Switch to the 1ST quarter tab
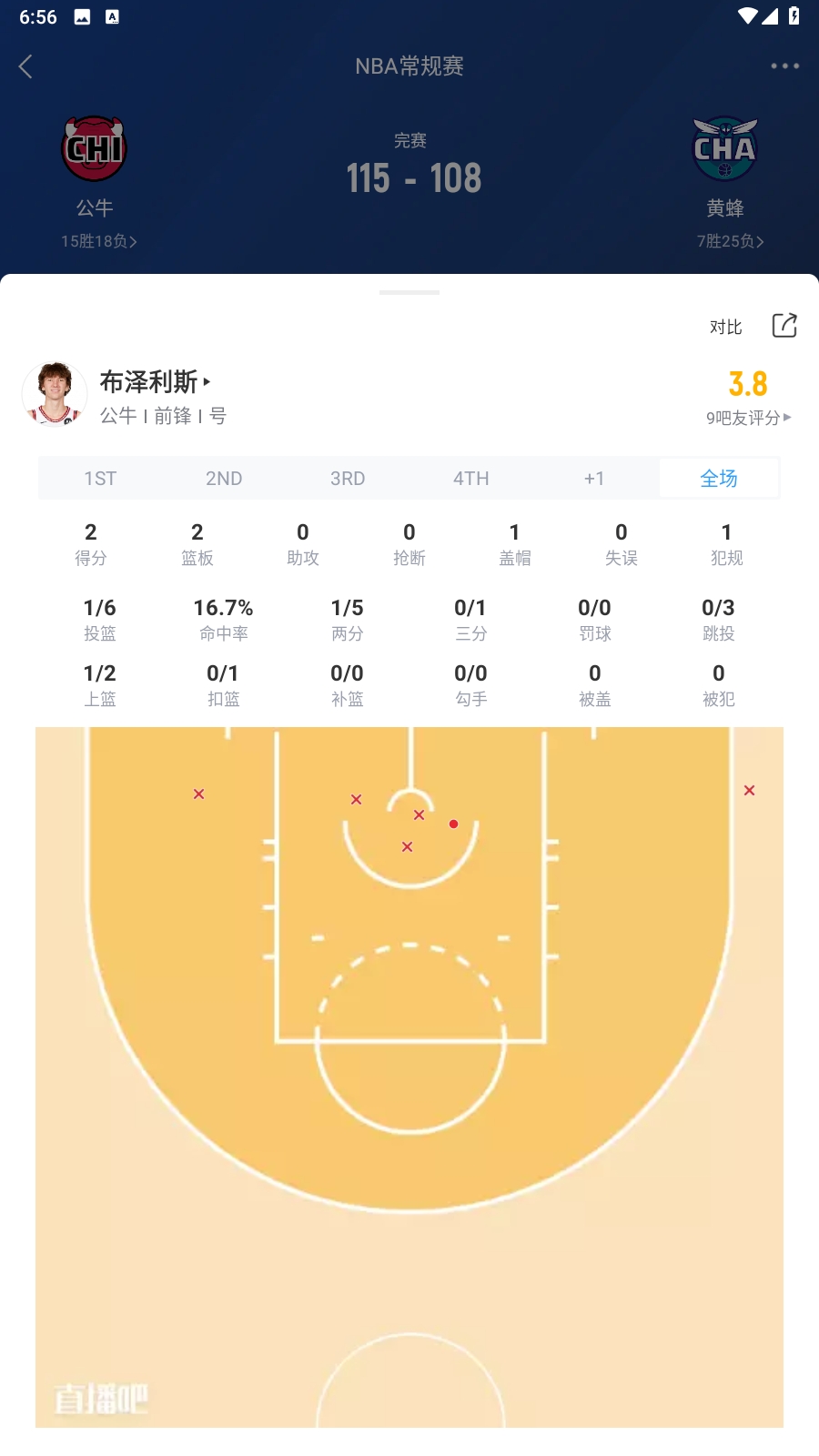 (x=100, y=479)
